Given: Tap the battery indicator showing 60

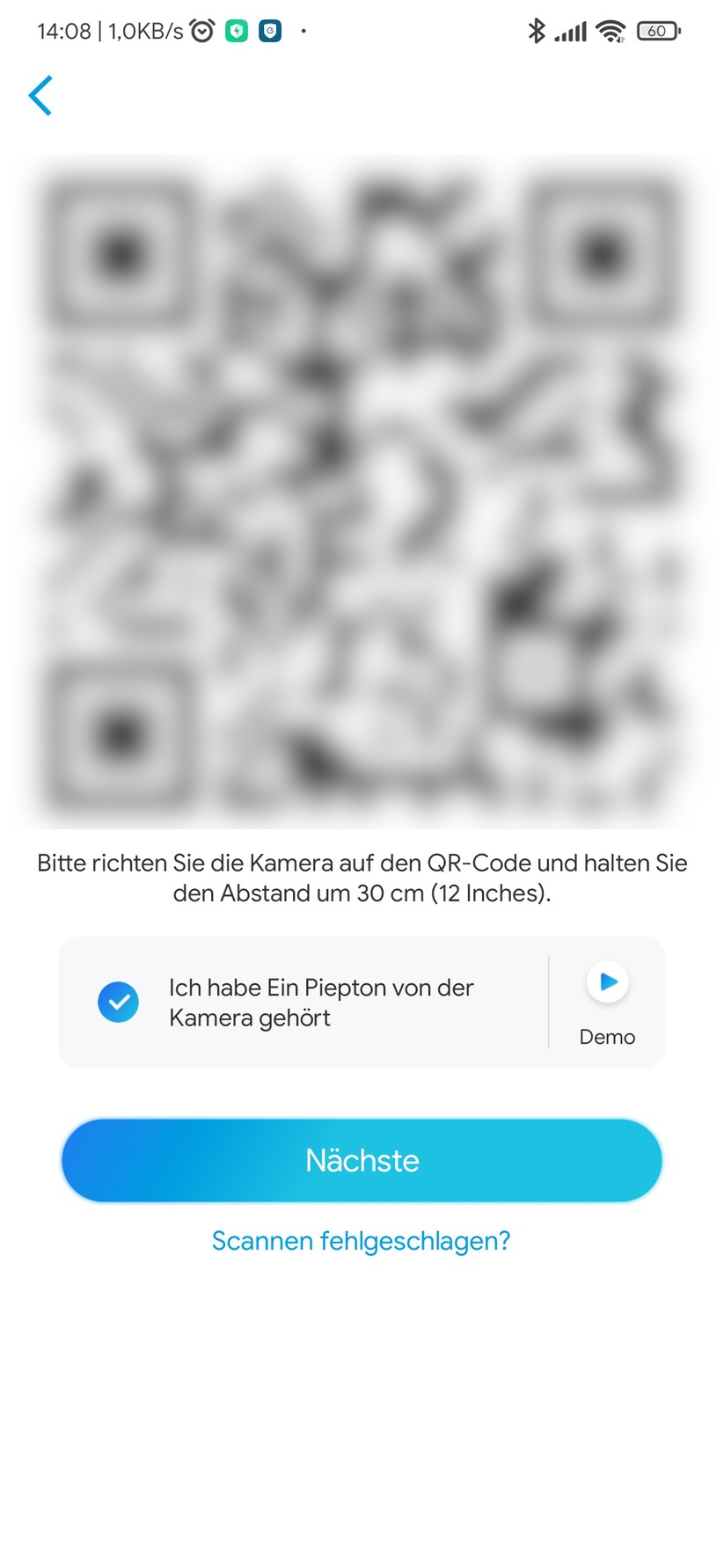Looking at the screenshot, I should (x=657, y=31).
